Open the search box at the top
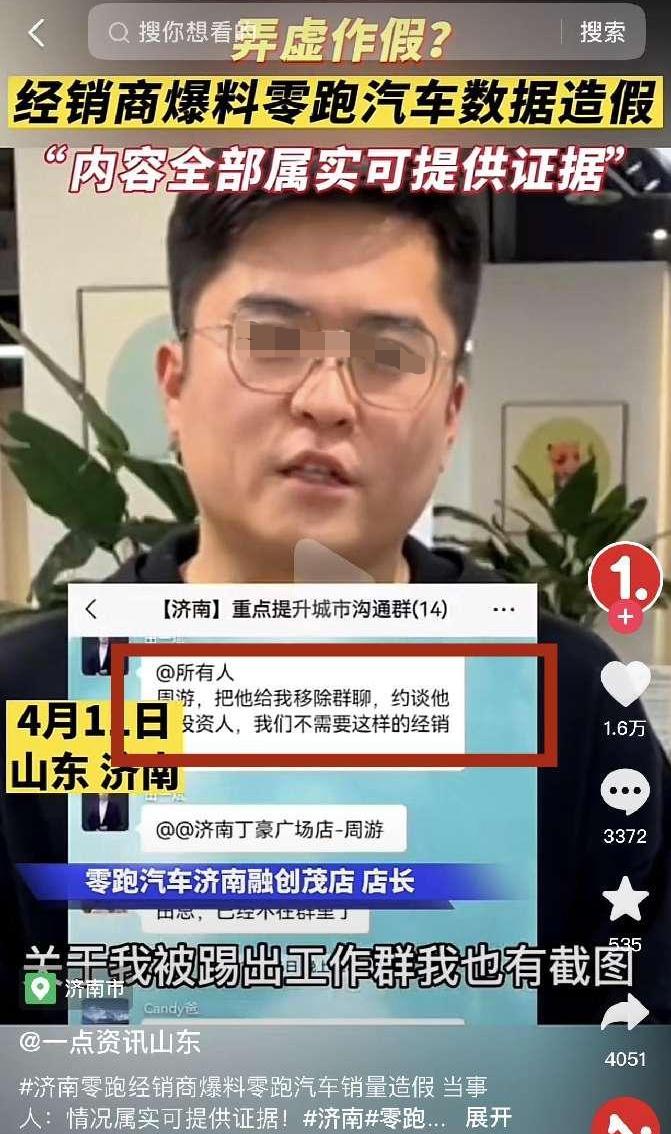The height and width of the screenshot is (1134, 671). point(320,33)
